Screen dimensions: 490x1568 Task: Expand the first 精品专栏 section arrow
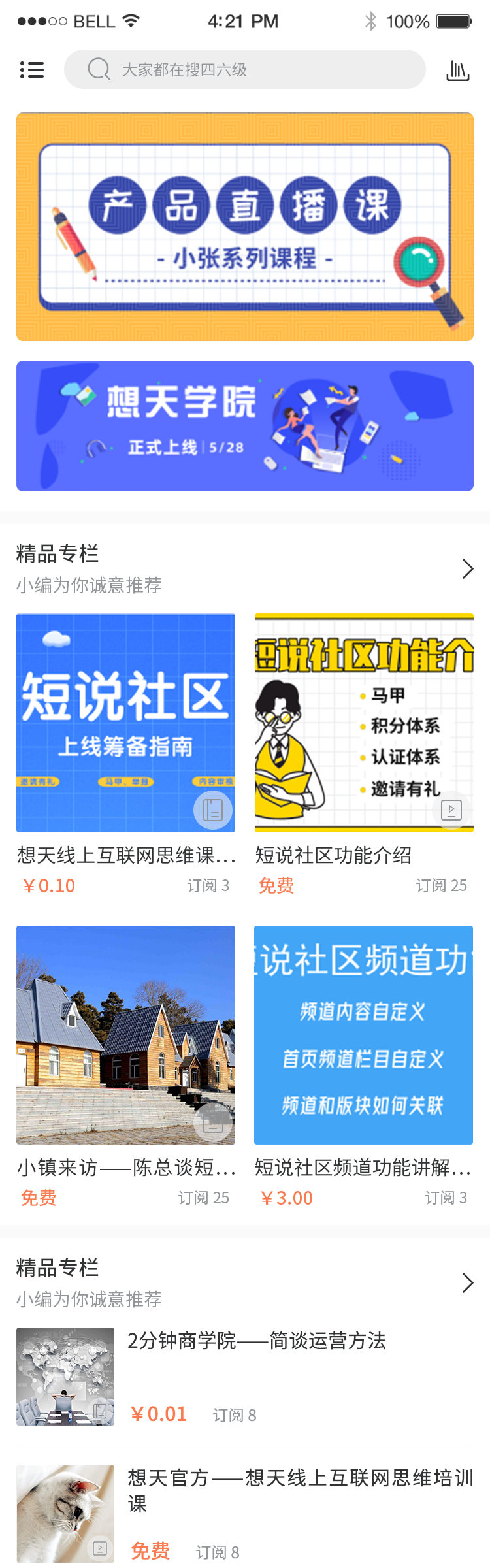tap(467, 569)
